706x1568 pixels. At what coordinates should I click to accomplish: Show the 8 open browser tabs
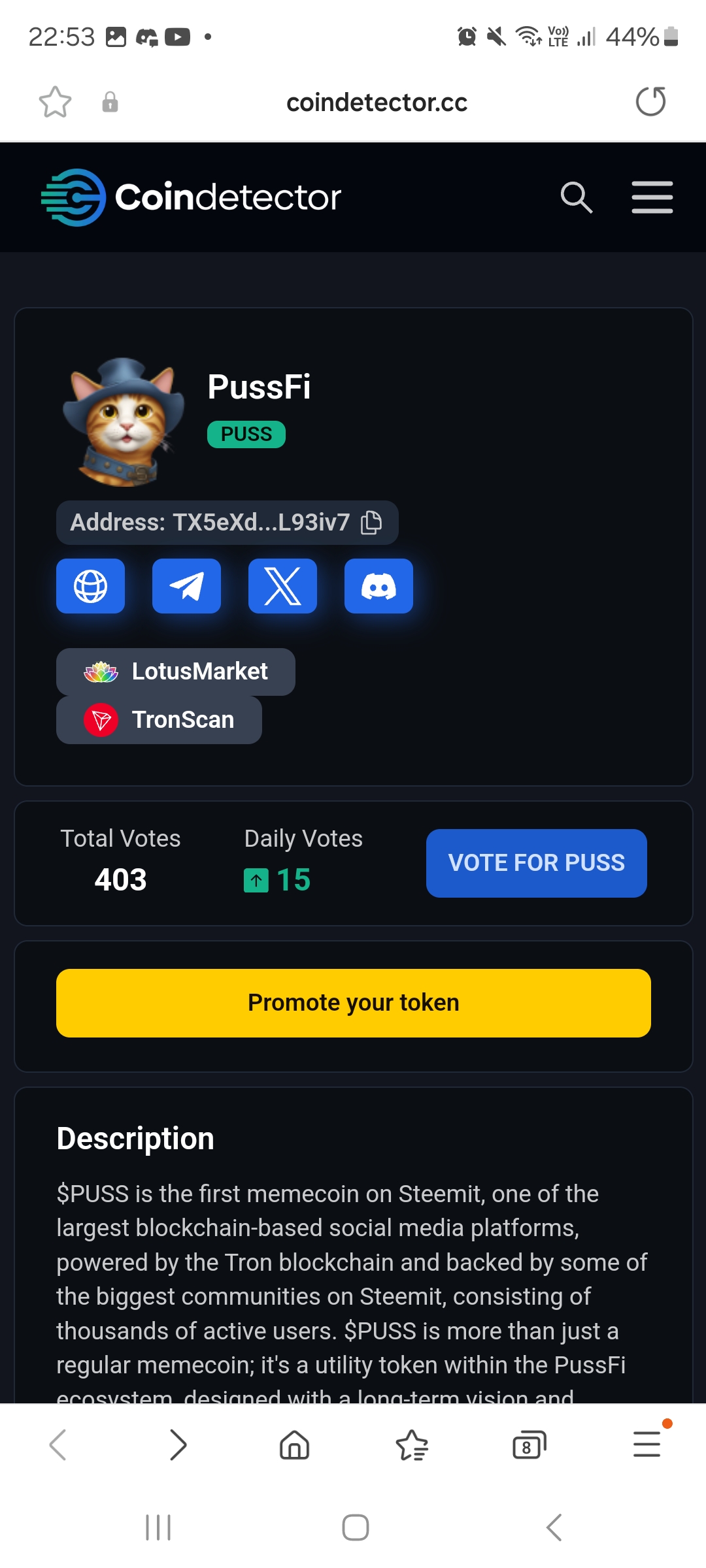point(529,1445)
